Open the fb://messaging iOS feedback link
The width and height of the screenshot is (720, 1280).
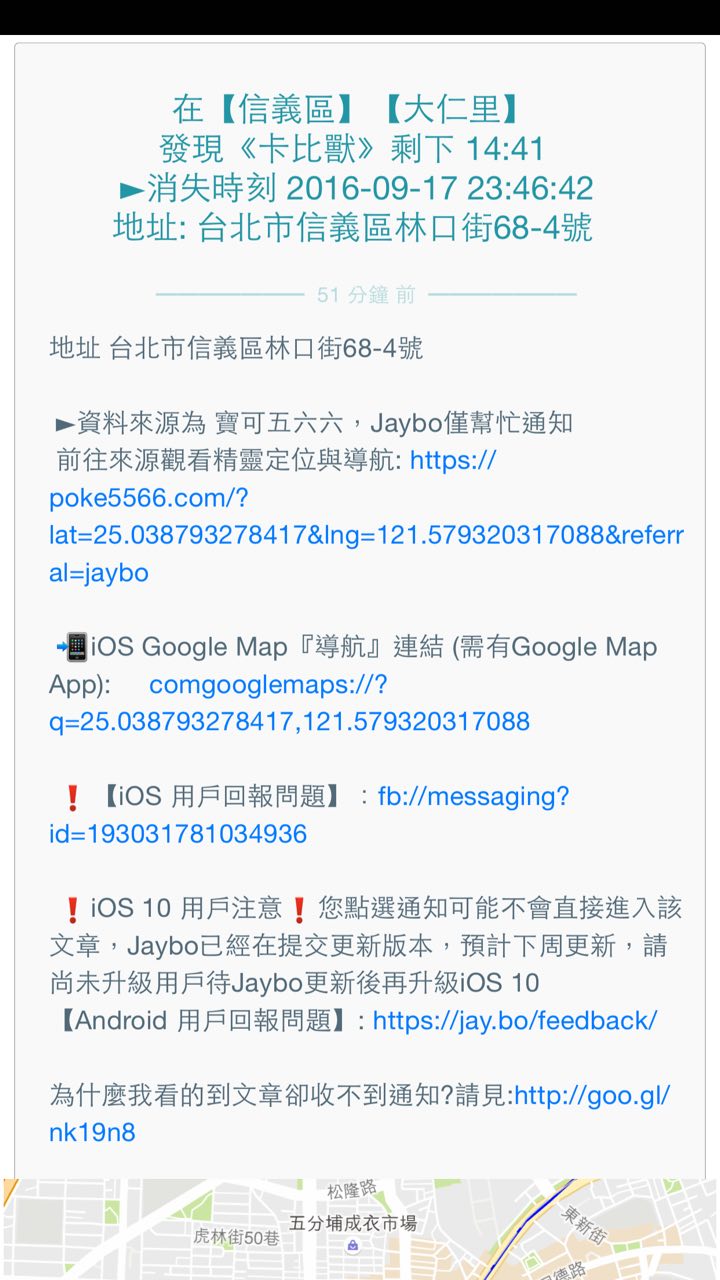point(309,815)
